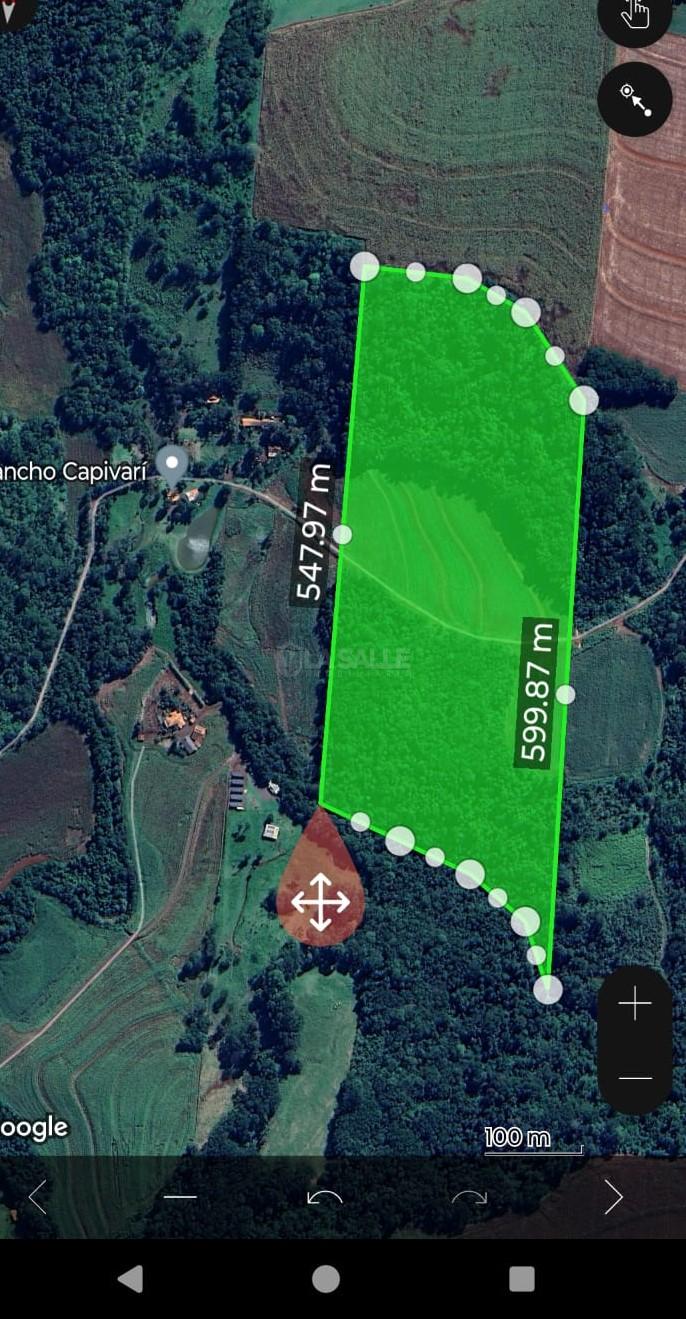The image size is (686, 1319).
Task: Zoom in with the plus button
Action: 634,1004
